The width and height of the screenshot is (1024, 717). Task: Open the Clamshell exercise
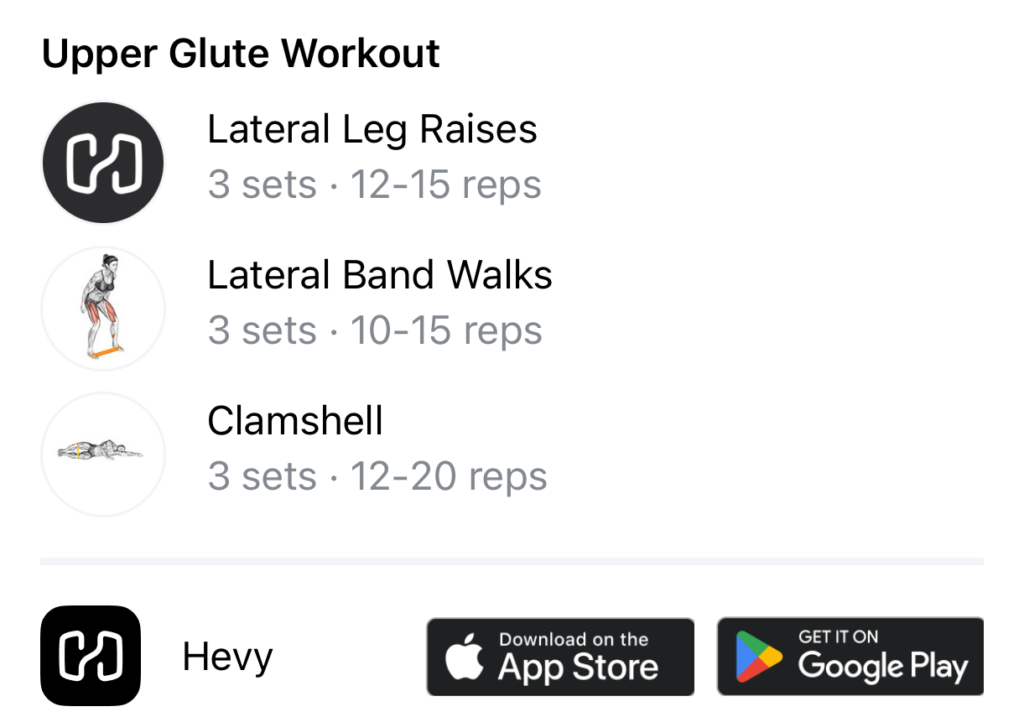tap(295, 422)
